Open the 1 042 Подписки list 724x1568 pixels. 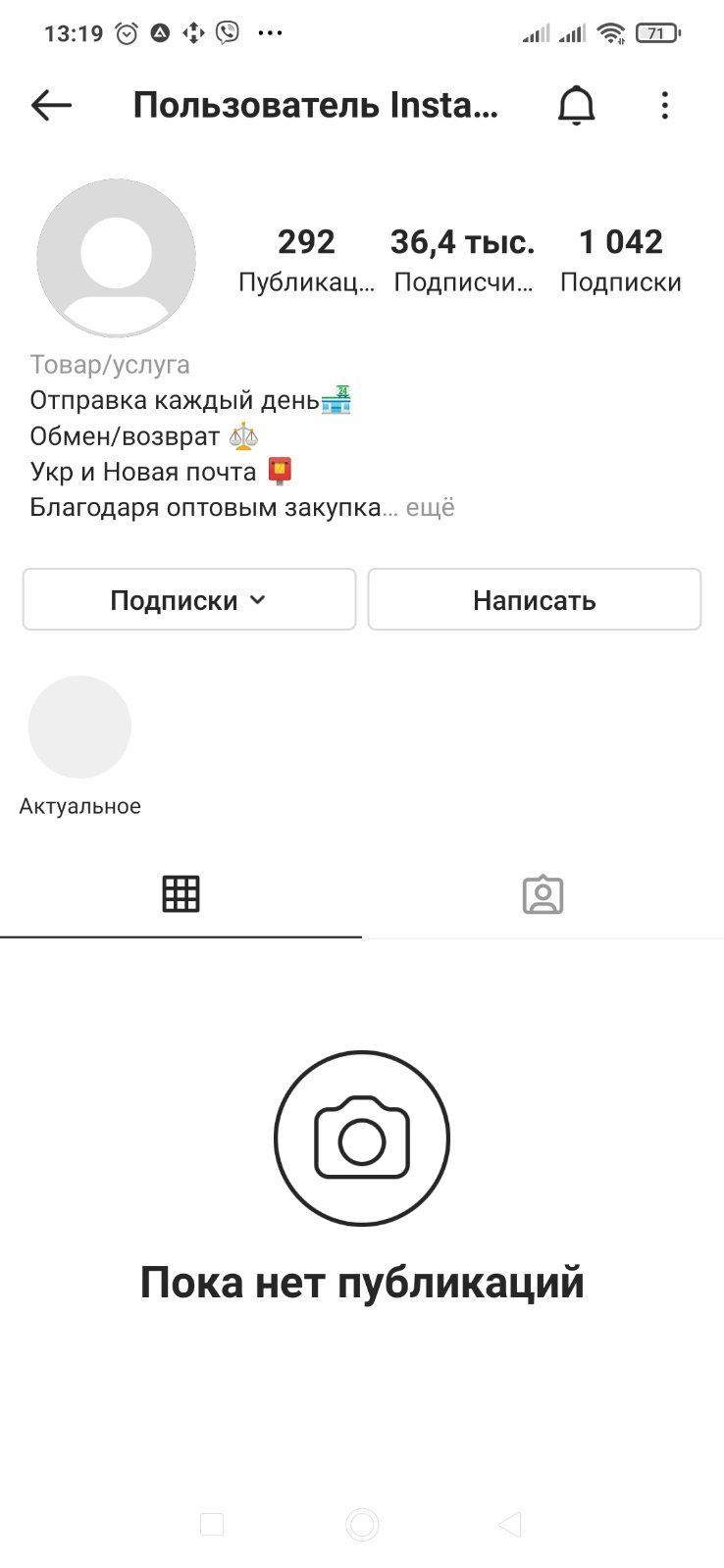click(x=620, y=259)
